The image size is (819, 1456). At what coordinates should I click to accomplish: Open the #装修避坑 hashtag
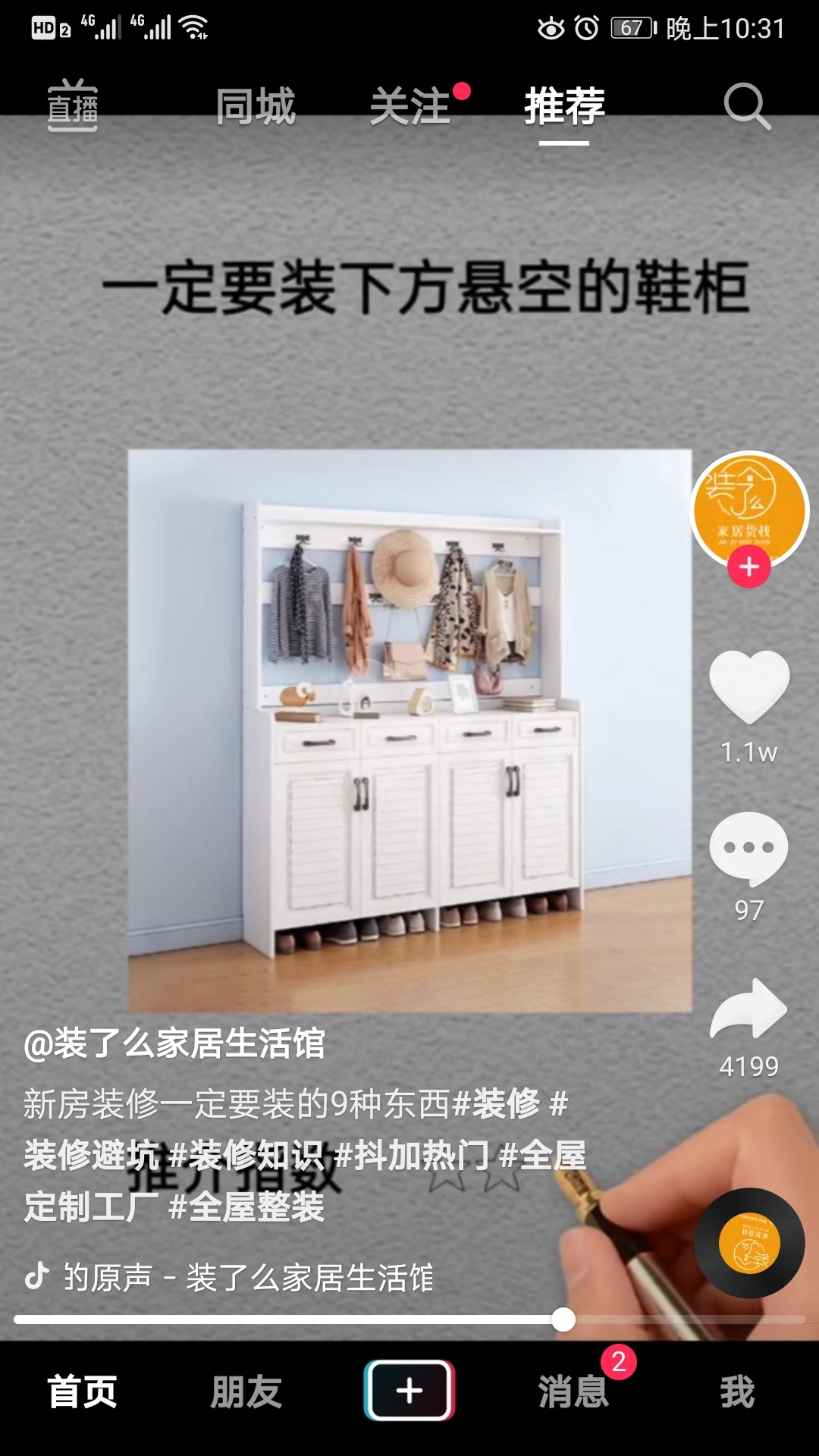point(91,1156)
